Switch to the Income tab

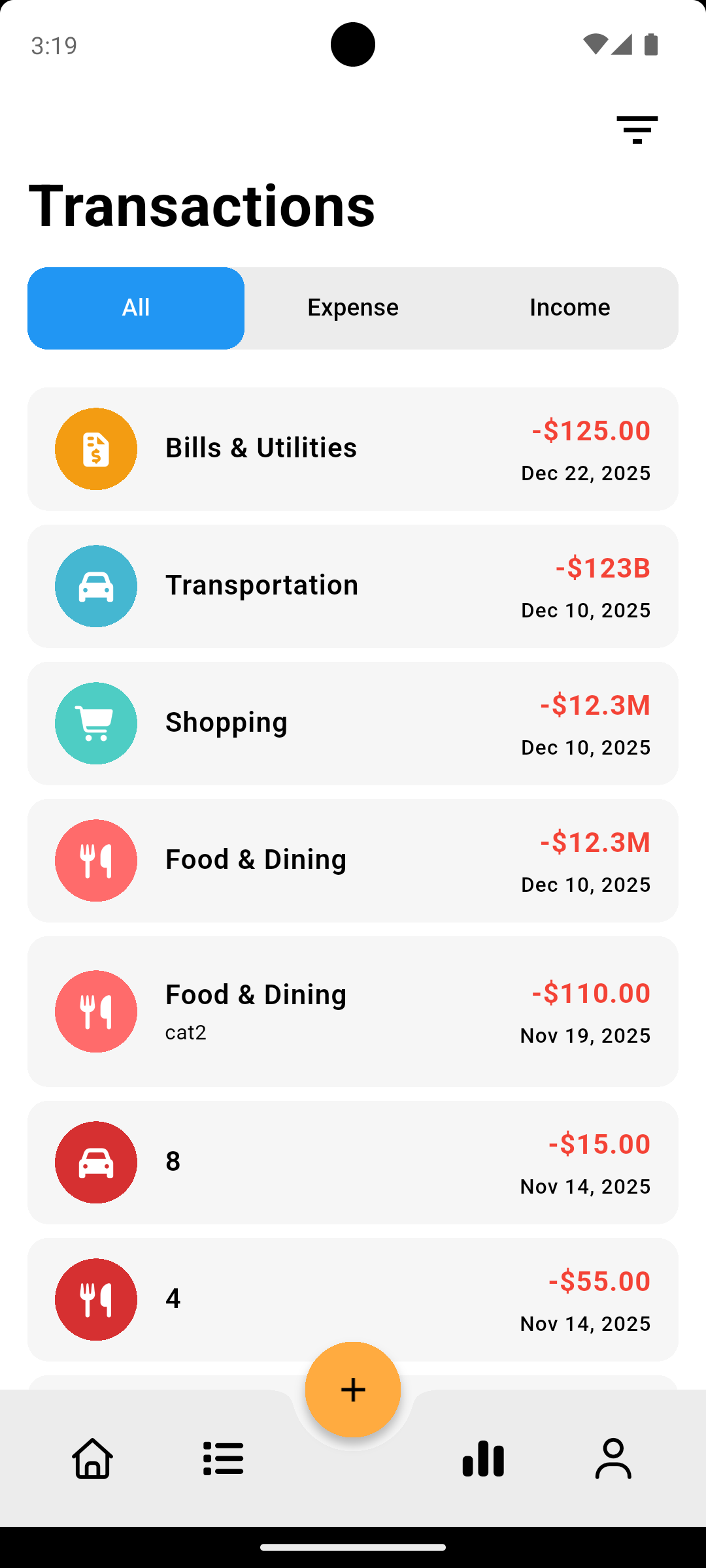pos(569,307)
